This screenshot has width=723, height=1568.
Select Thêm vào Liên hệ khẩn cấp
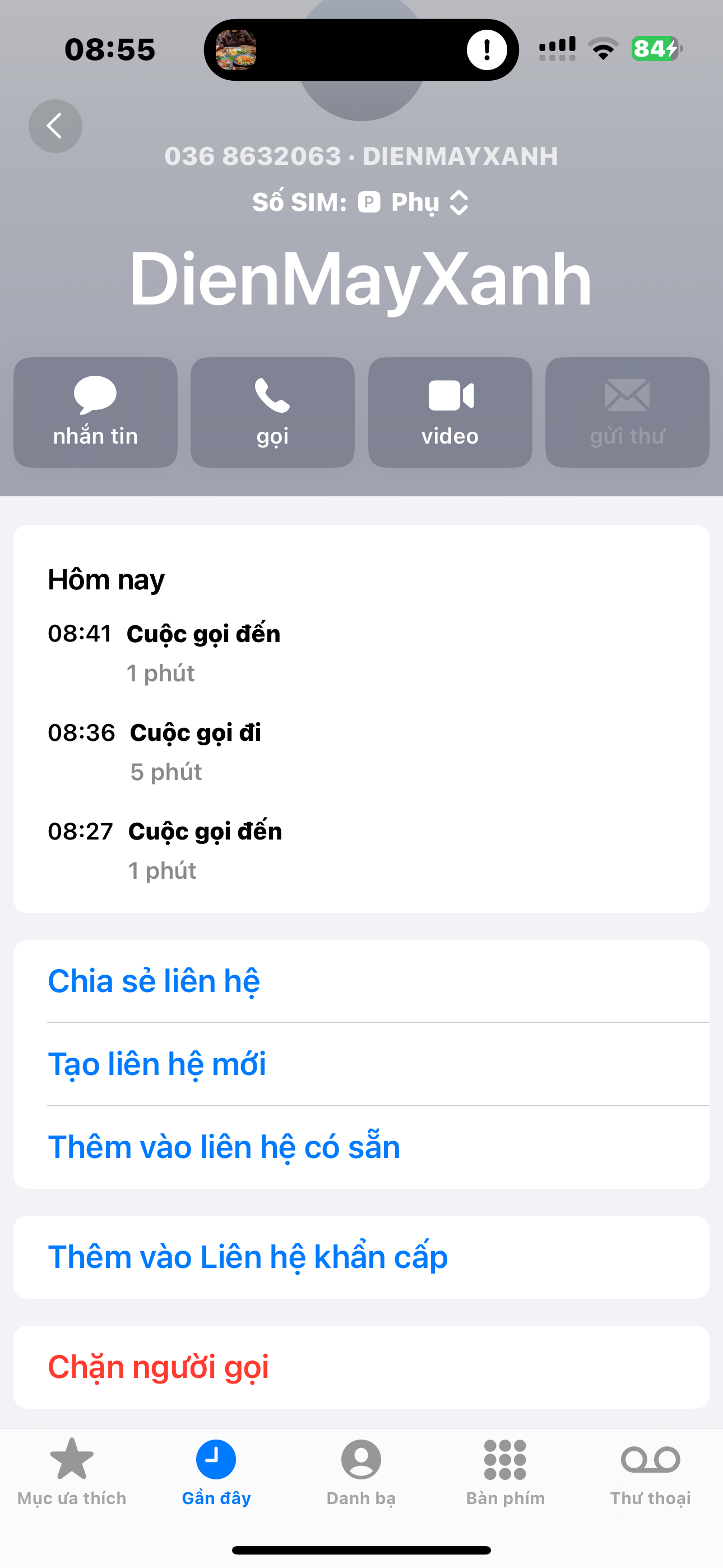[x=248, y=1257]
